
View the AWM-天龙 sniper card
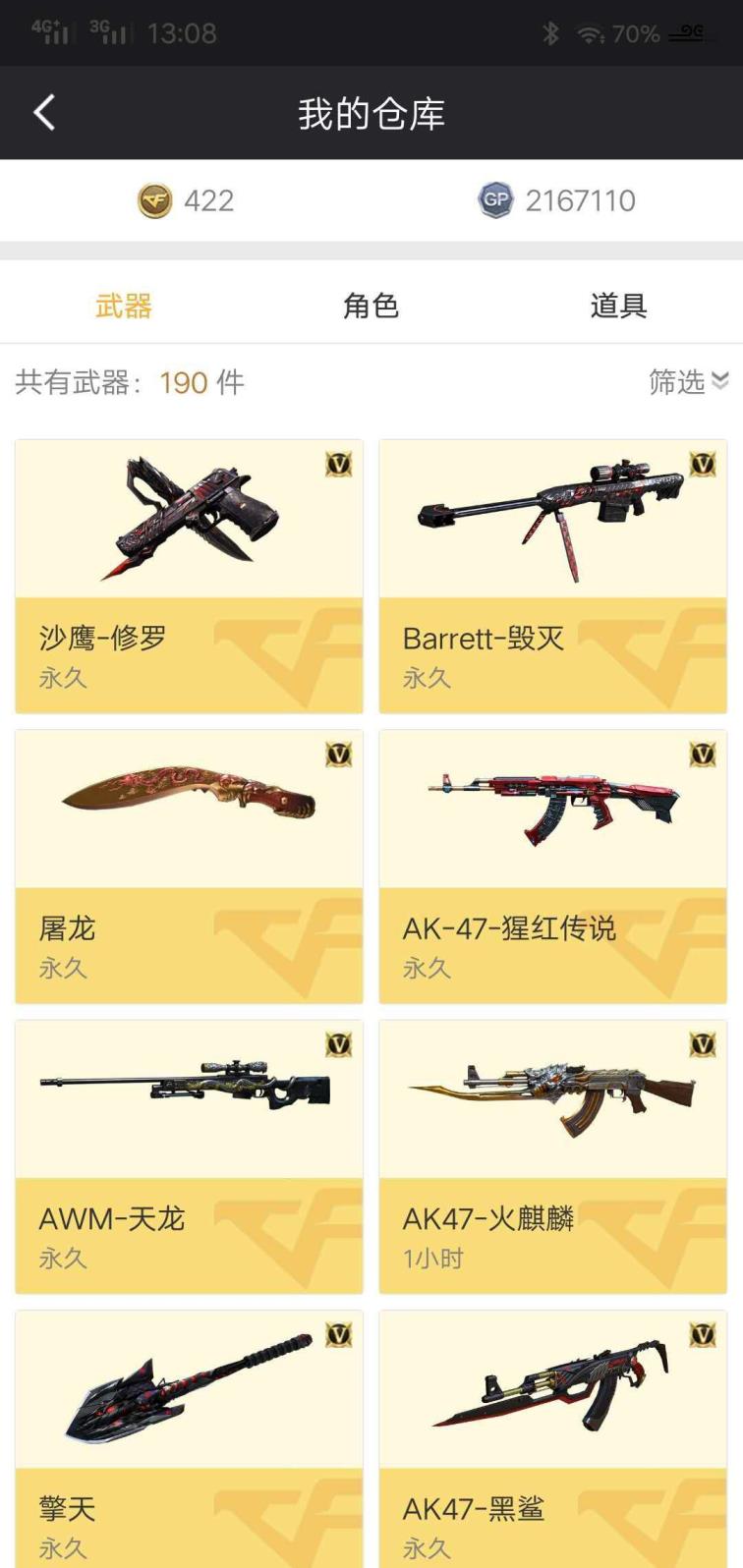tap(189, 1155)
